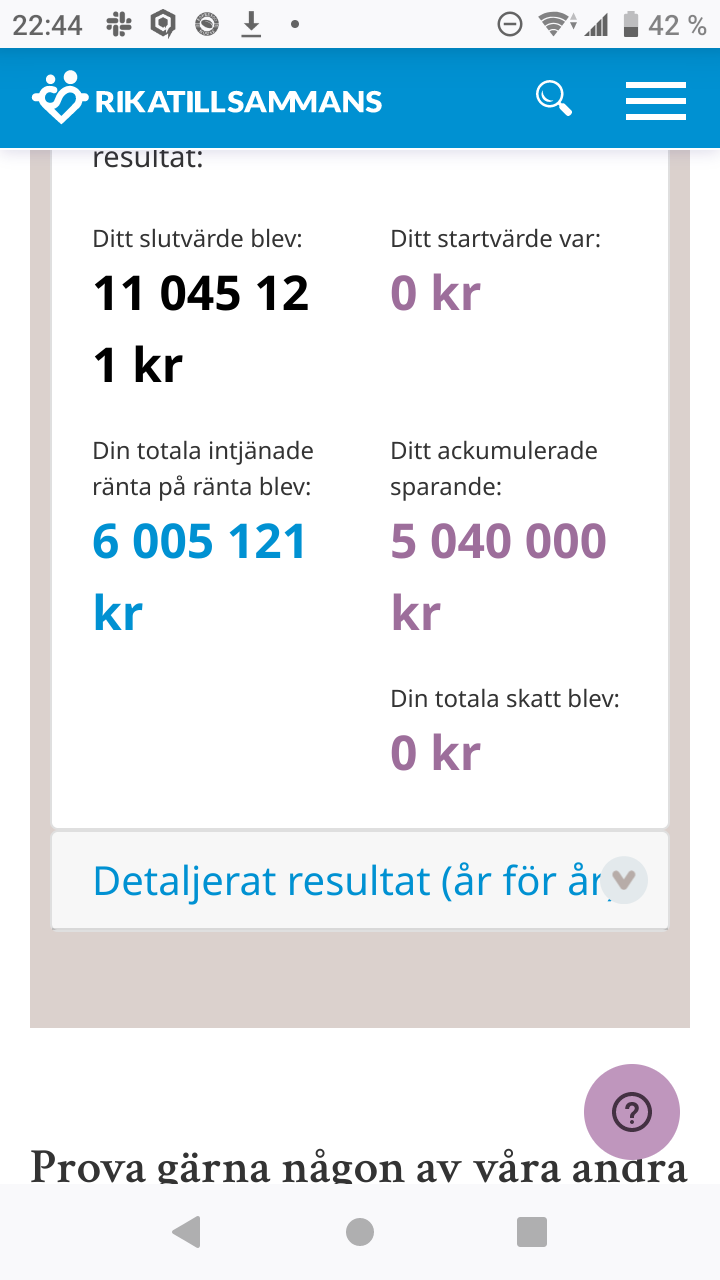Go to the phone's home screen

(x=360, y=1232)
